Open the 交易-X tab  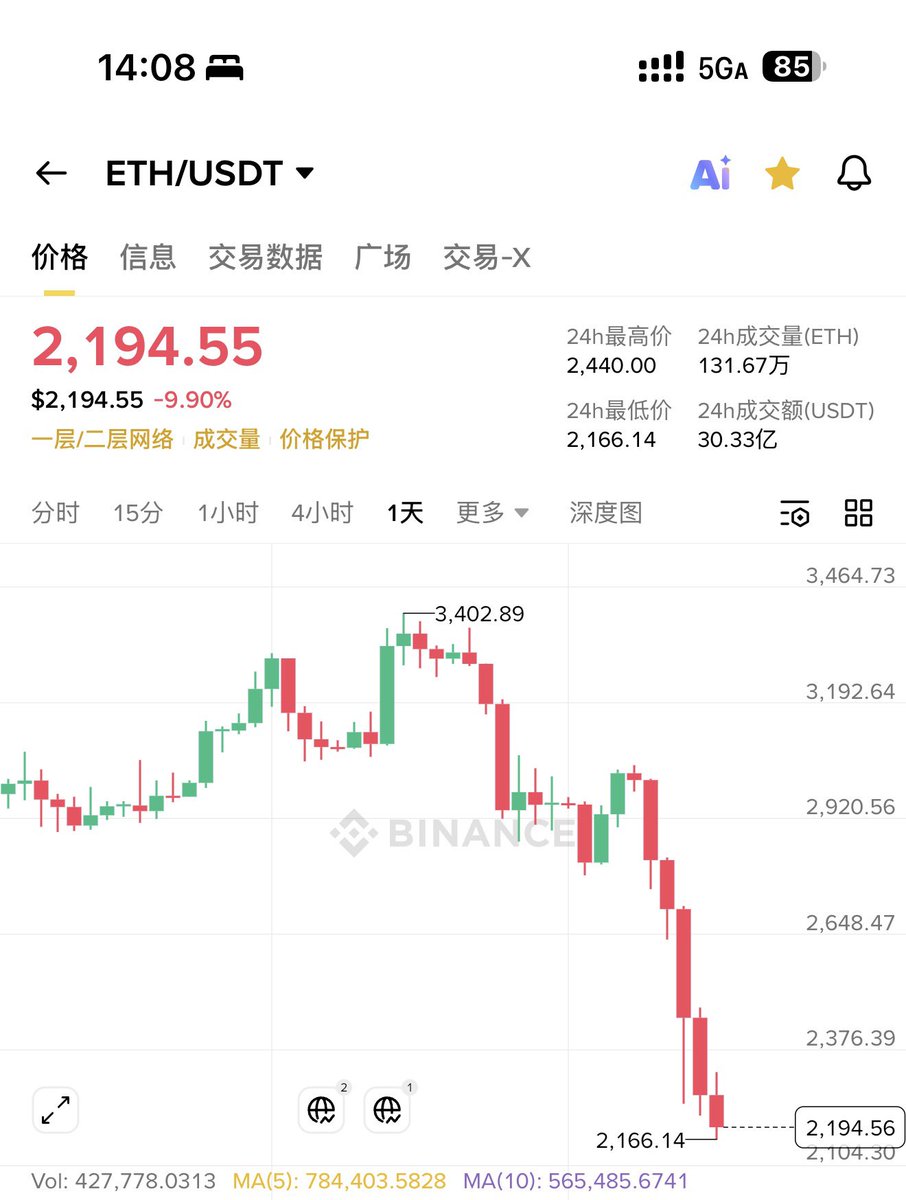pyautogui.click(x=487, y=258)
